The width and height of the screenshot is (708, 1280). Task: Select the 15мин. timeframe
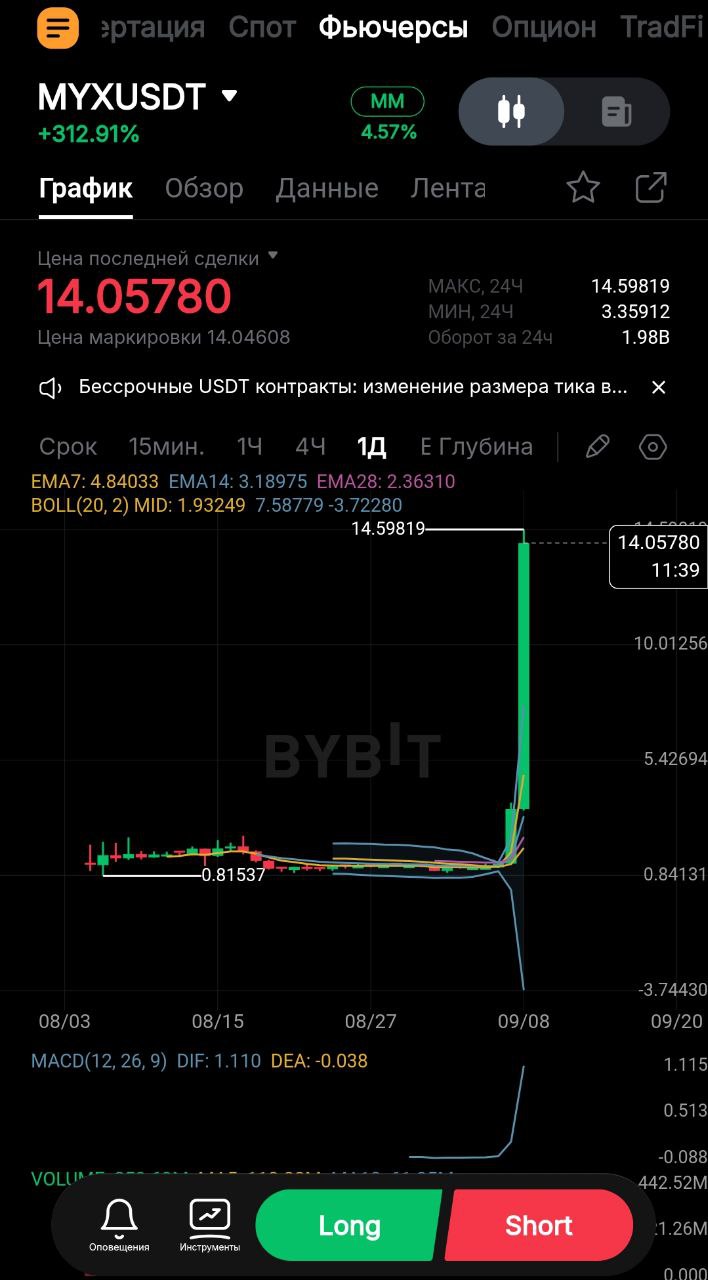tap(166, 447)
